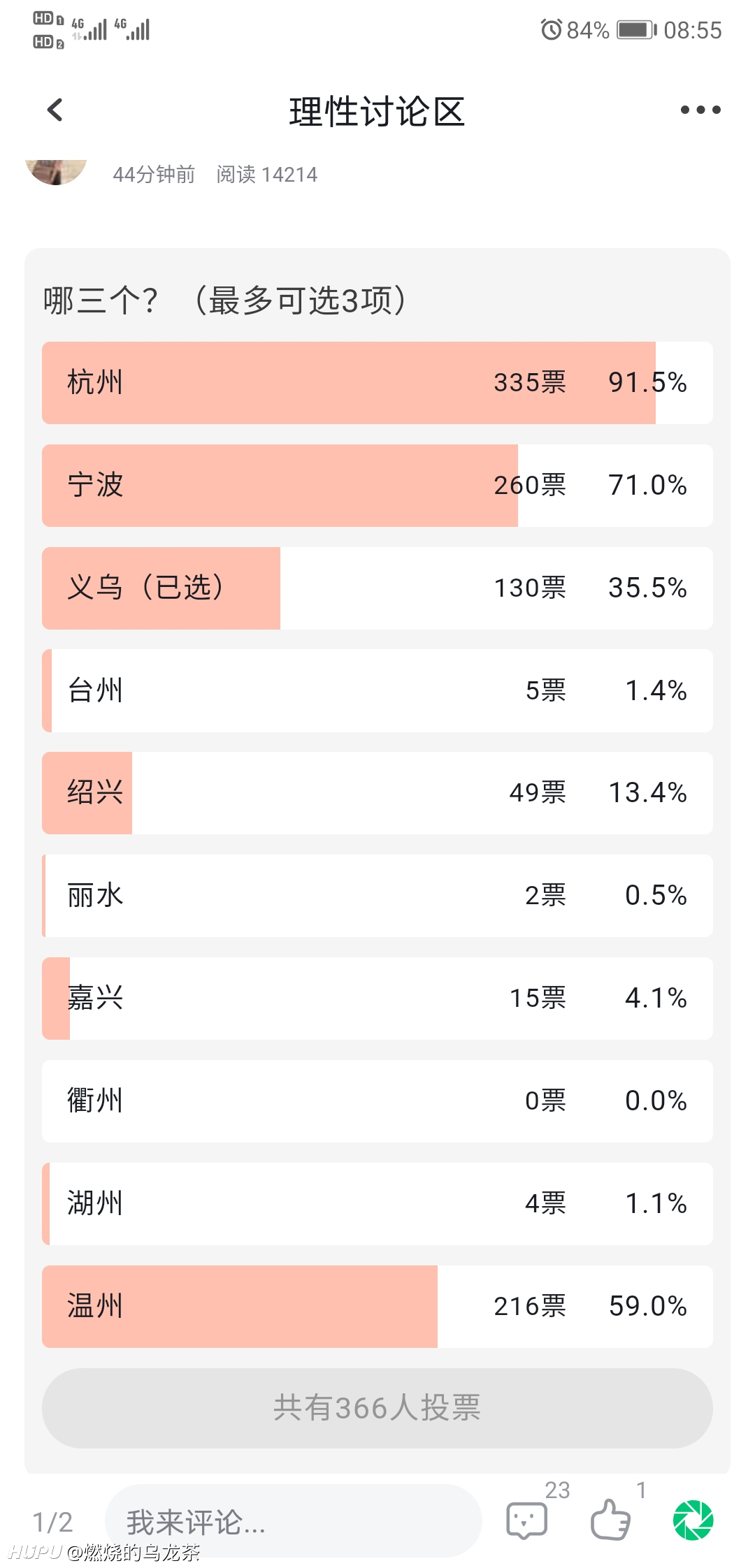Go back from 理性讨论区
755x1568 pixels.
[x=55, y=110]
